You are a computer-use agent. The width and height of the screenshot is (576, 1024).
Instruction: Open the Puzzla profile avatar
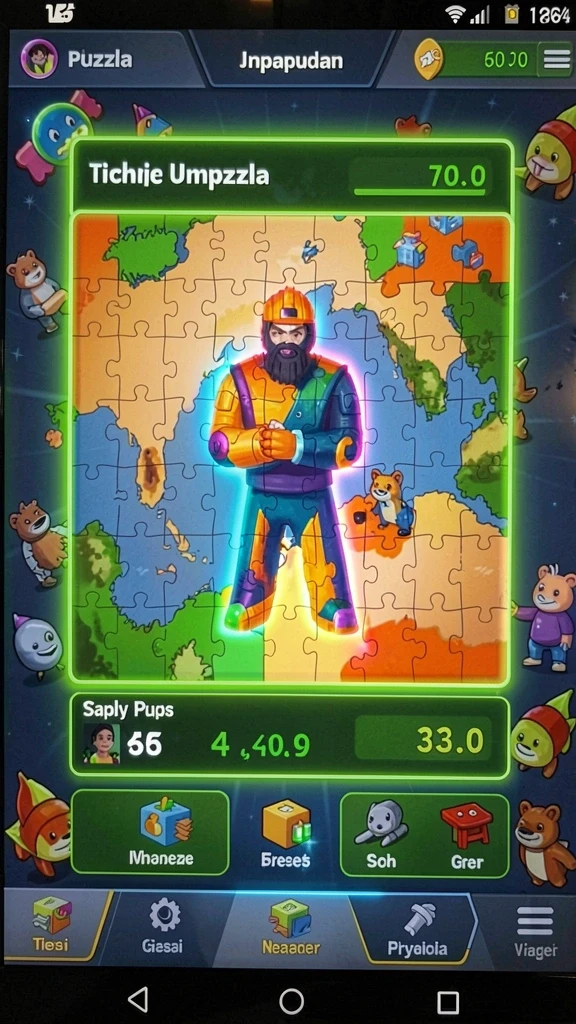pyautogui.click(x=40, y=59)
